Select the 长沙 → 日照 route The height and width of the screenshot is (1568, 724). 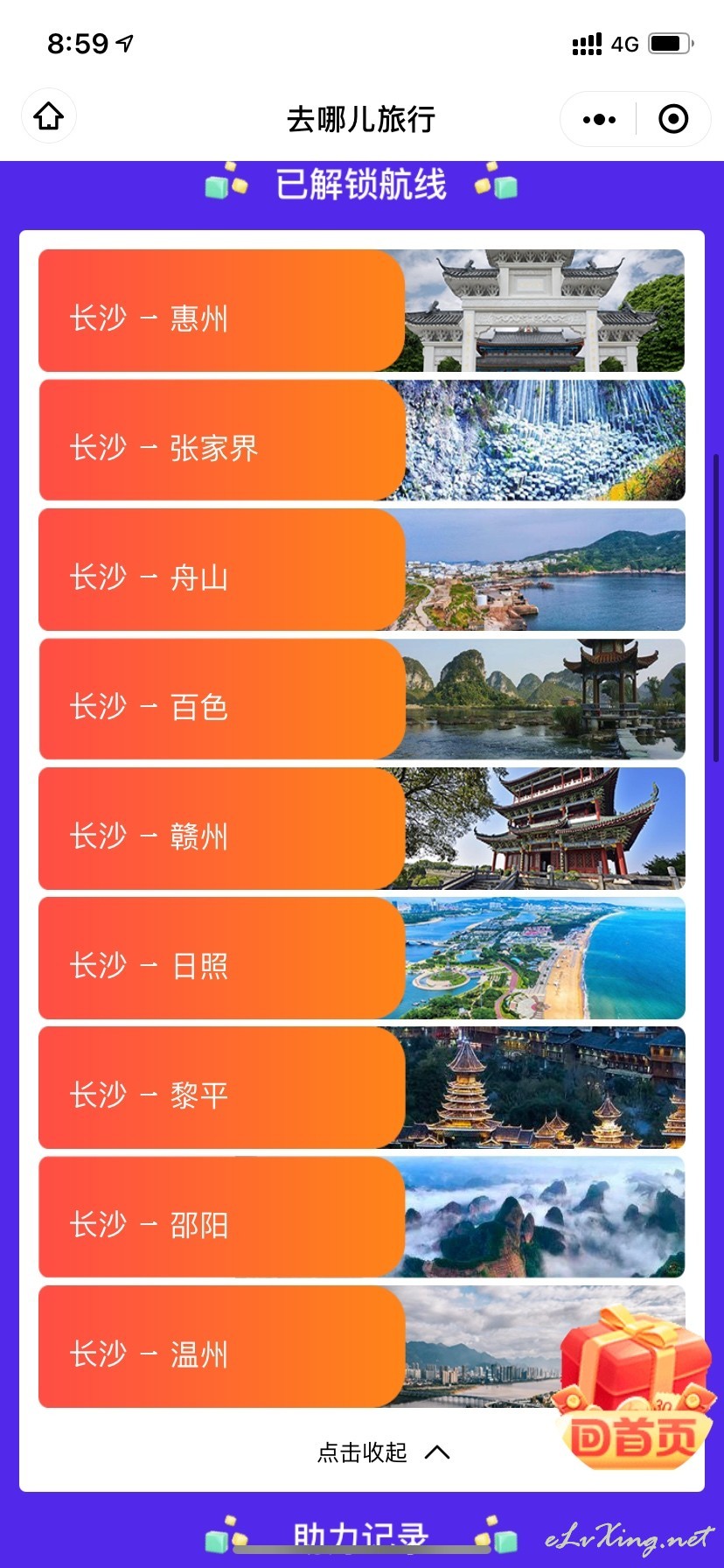pyautogui.click(x=362, y=958)
